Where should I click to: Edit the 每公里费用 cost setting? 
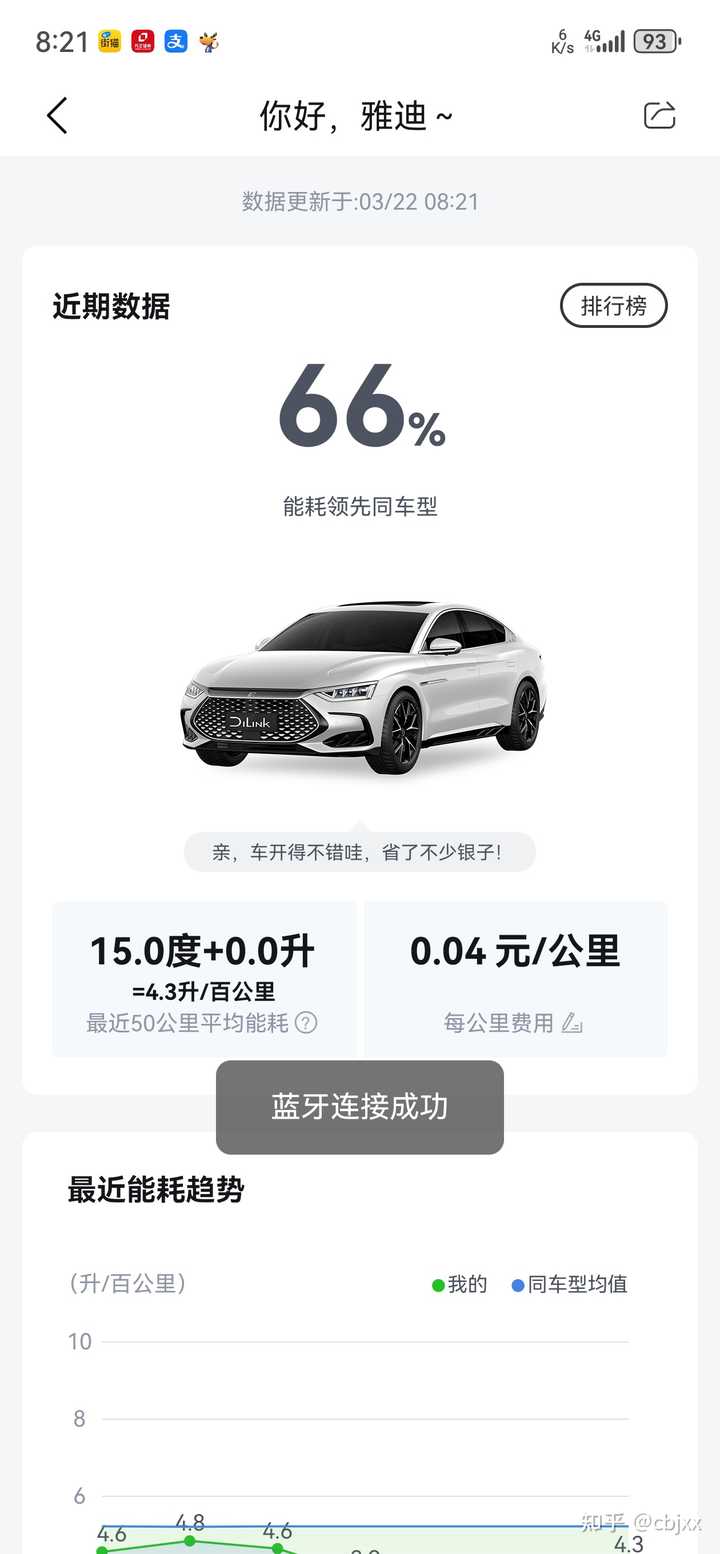click(x=571, y=1023)
